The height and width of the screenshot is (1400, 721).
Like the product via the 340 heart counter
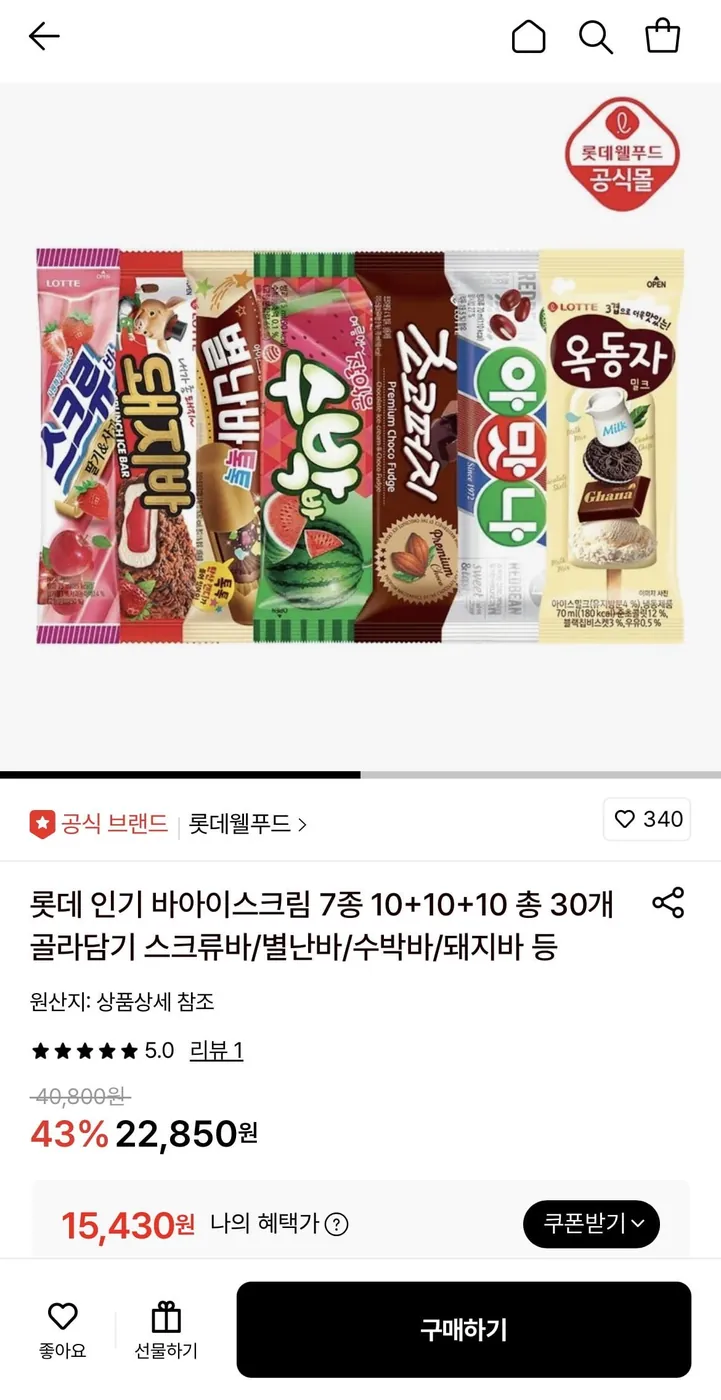[646, 819]
